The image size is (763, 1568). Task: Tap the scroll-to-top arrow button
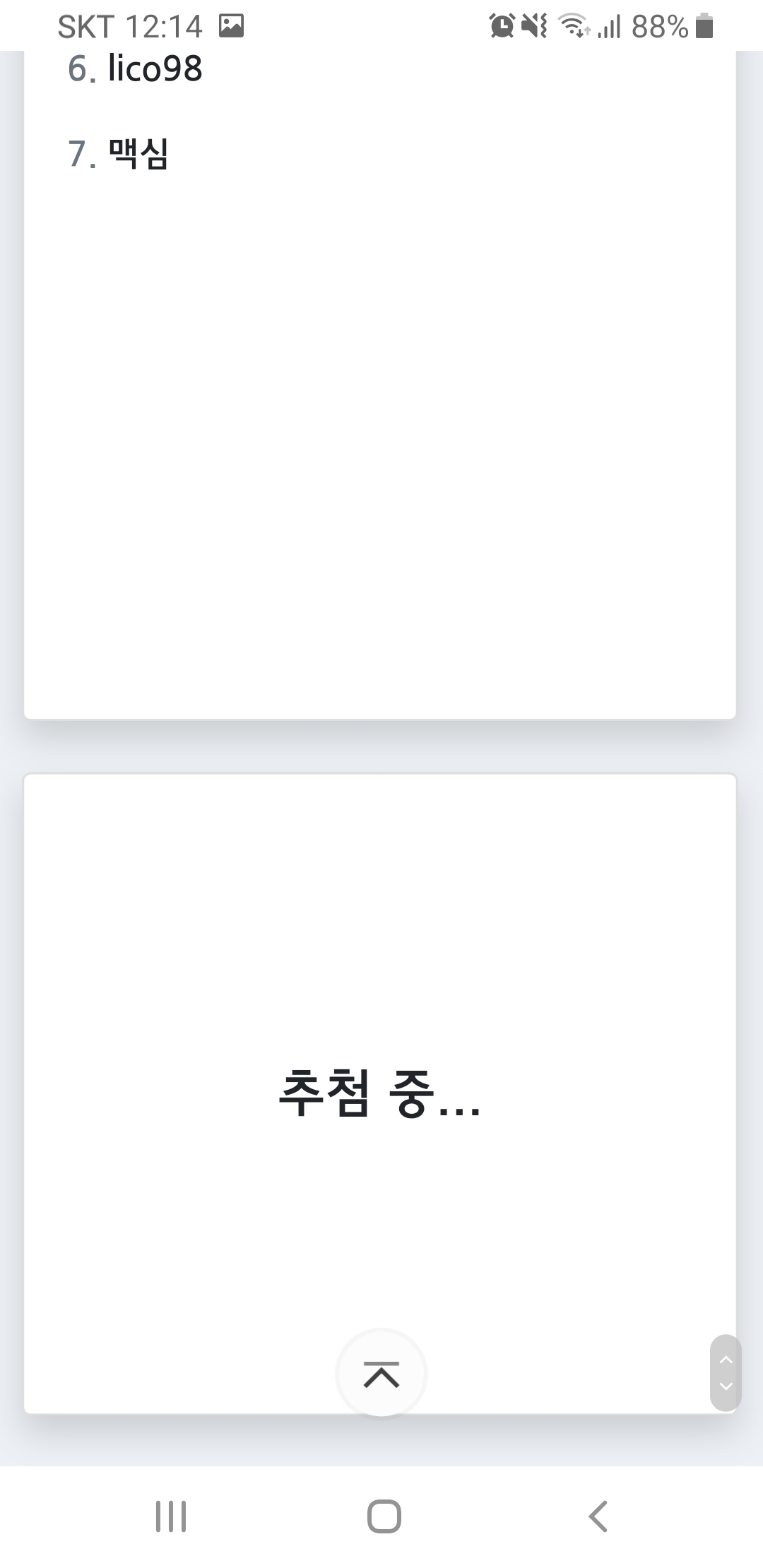pos(381,1374)
